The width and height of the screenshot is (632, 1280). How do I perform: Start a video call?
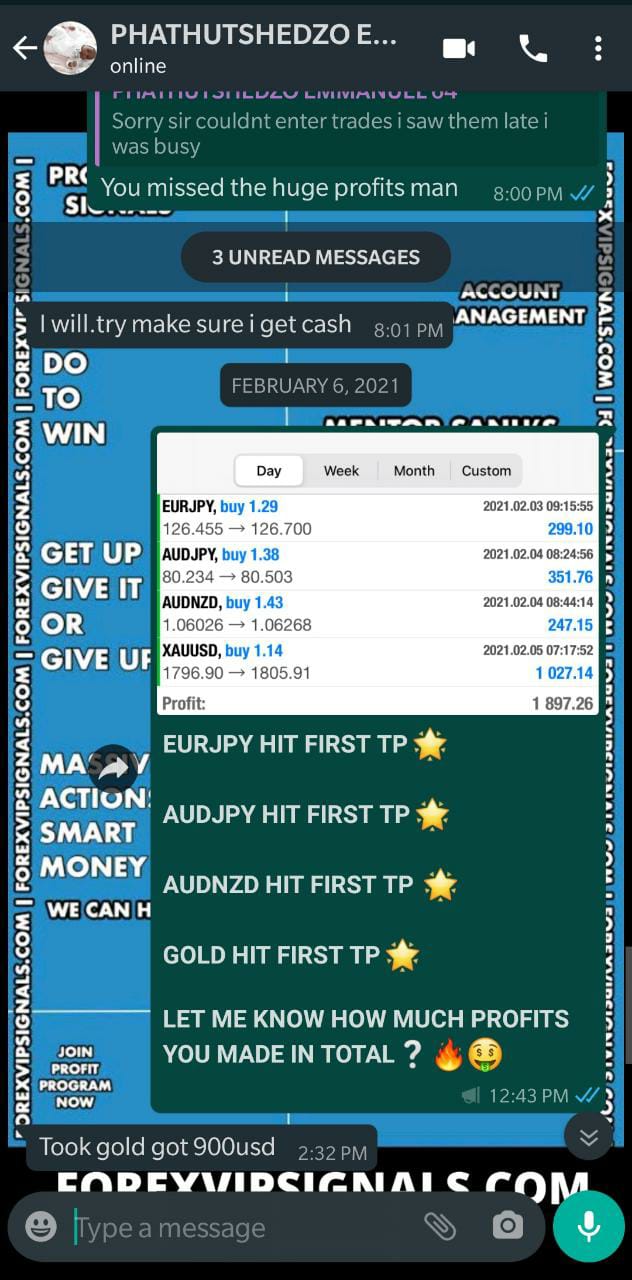(x=458, y=48)
